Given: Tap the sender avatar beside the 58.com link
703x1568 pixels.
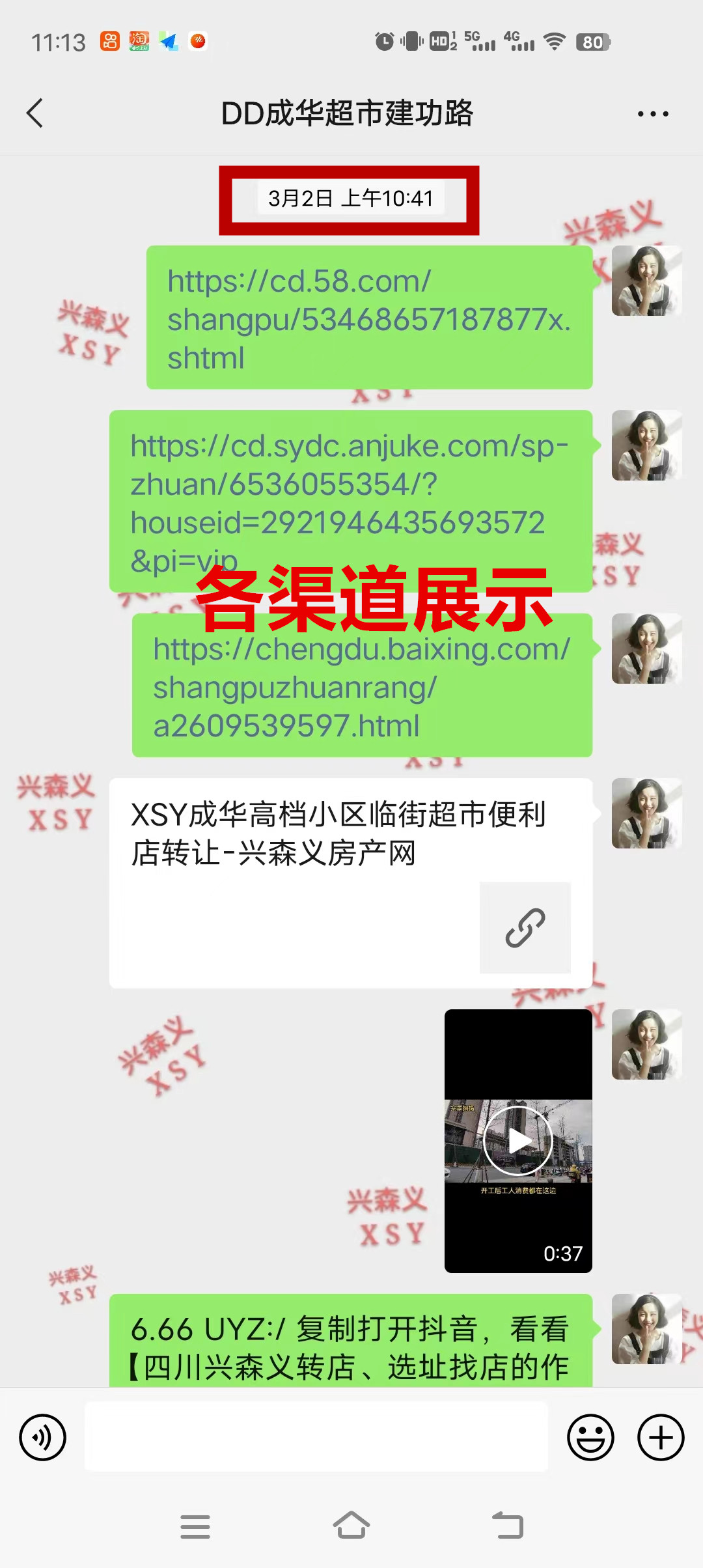Looking at the screenshot, I should 646,281.
